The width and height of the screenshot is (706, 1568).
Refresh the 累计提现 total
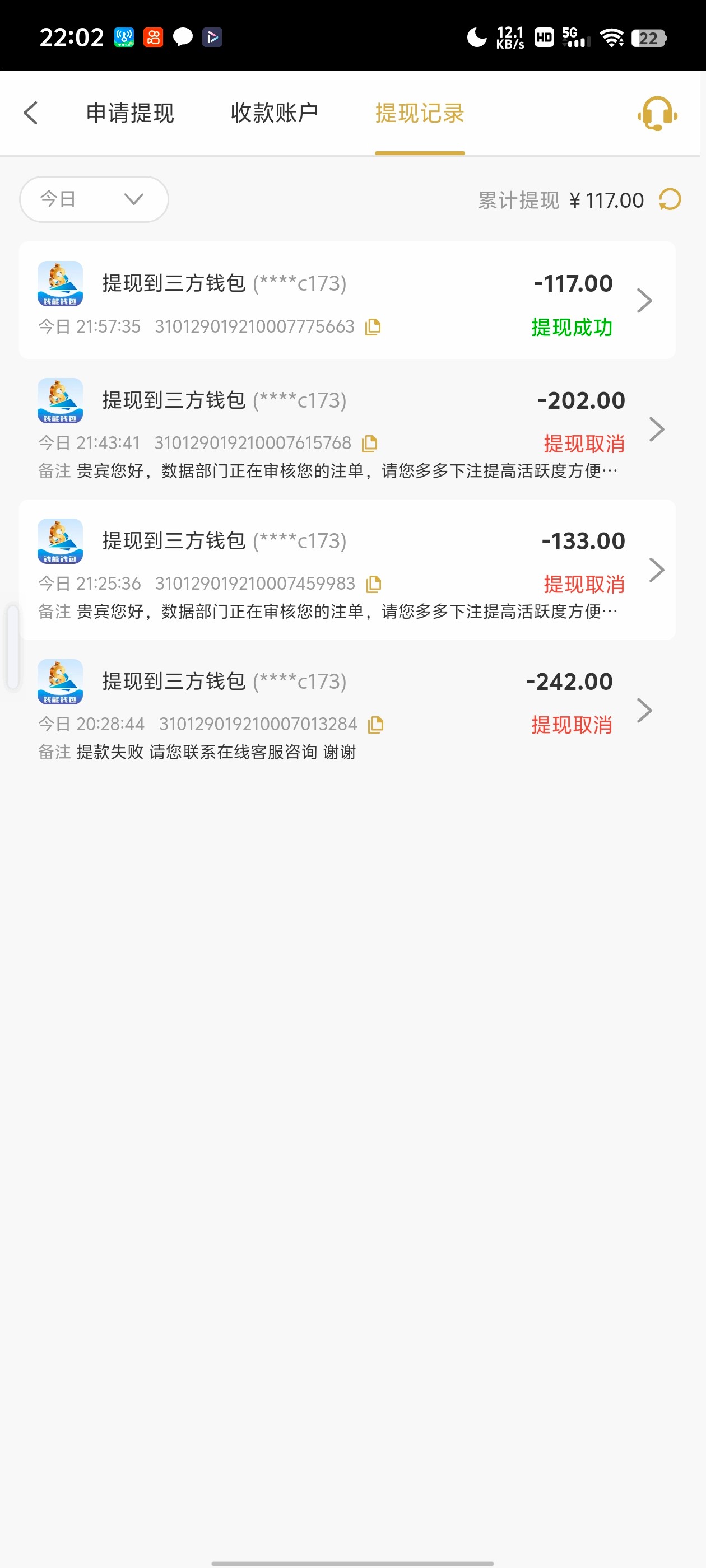click(670, 200)
